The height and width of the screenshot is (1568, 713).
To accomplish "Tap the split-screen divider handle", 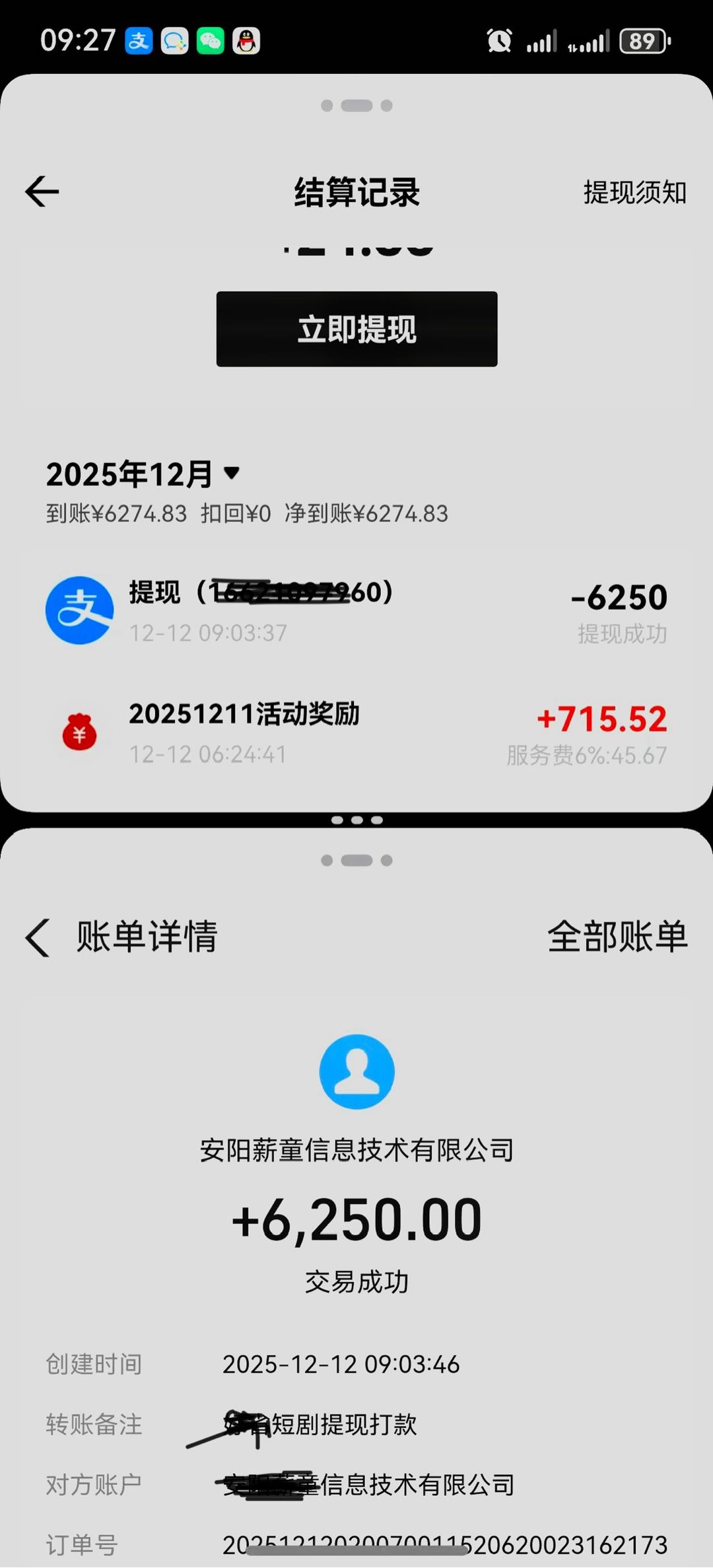I will pyautogui.click(x=356, y=819).
